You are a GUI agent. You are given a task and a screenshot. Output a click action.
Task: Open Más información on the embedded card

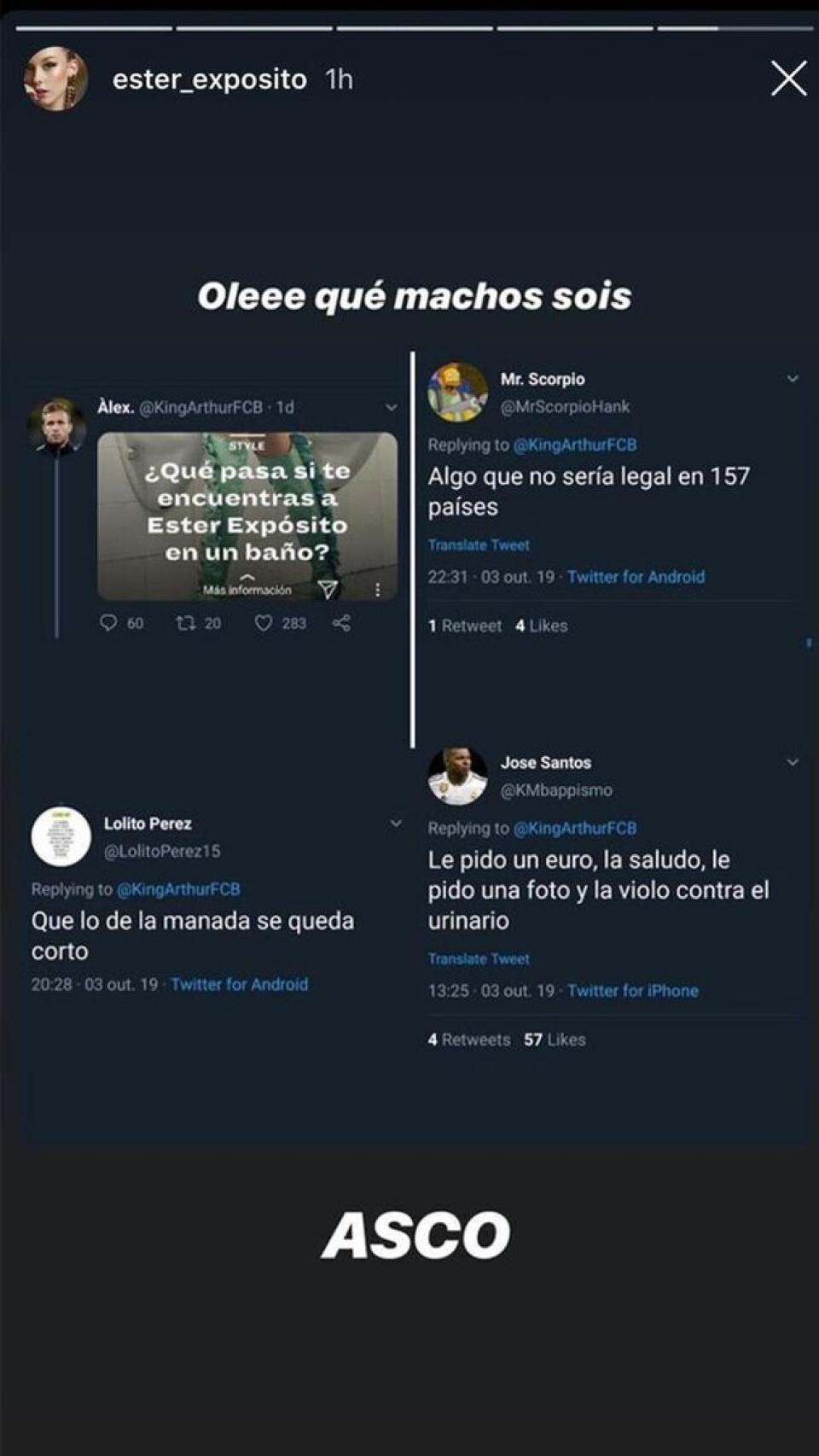coord(247,589)
